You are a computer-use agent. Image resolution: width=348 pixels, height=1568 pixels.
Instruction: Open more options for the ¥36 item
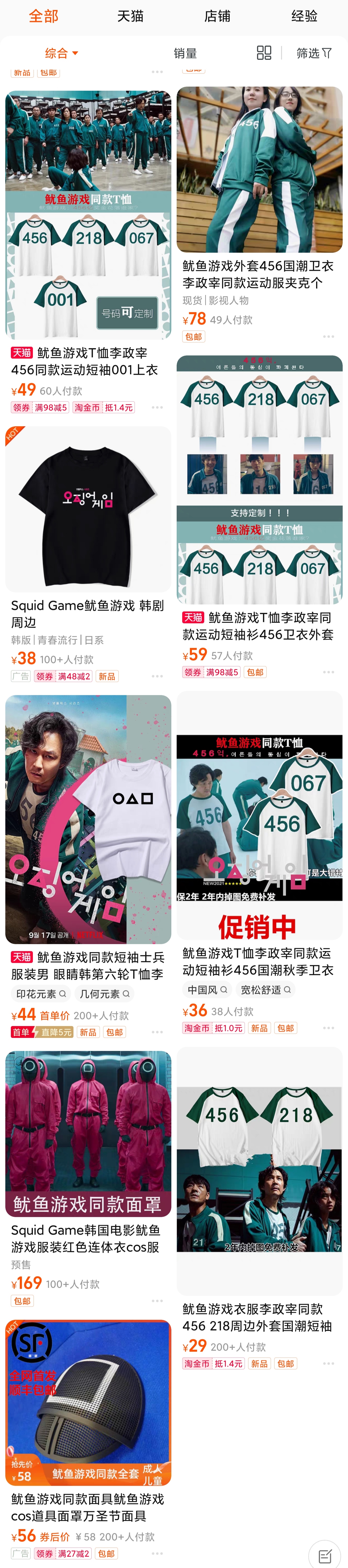click(x=328, y=1028)
